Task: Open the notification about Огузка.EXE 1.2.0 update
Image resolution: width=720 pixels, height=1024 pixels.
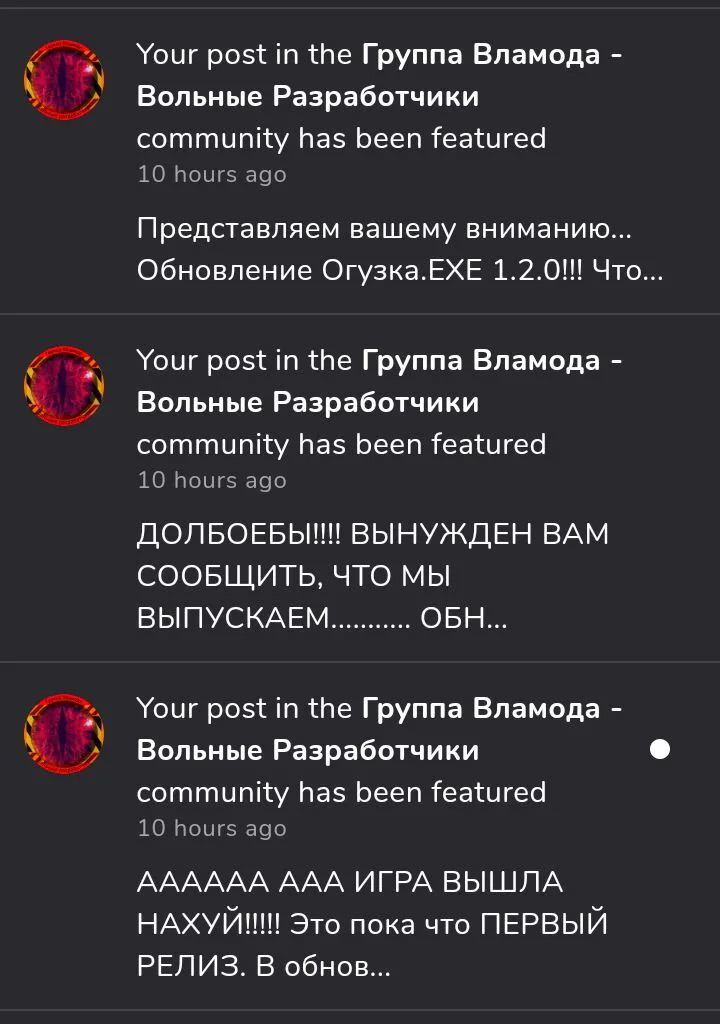Action: [398, 250]
